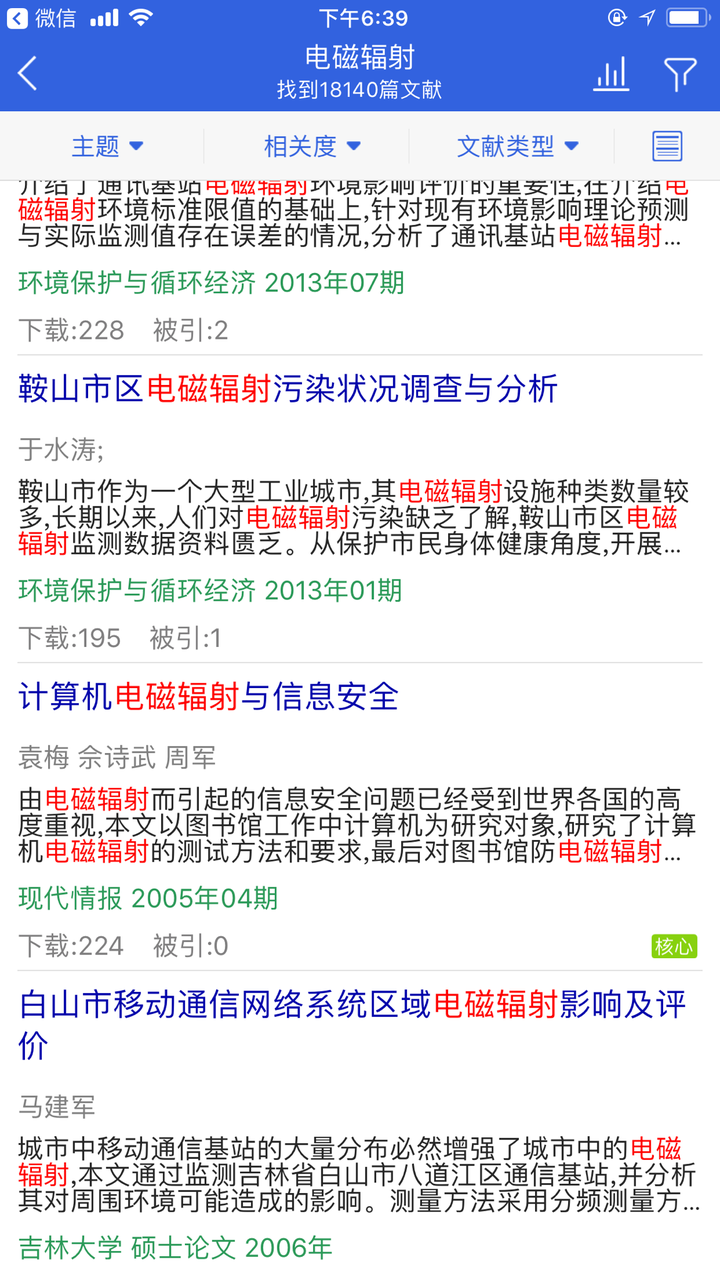Tap the 电磁辐射 title in the header
Viewport: 720px width, 1280px height.
point(360,58)
